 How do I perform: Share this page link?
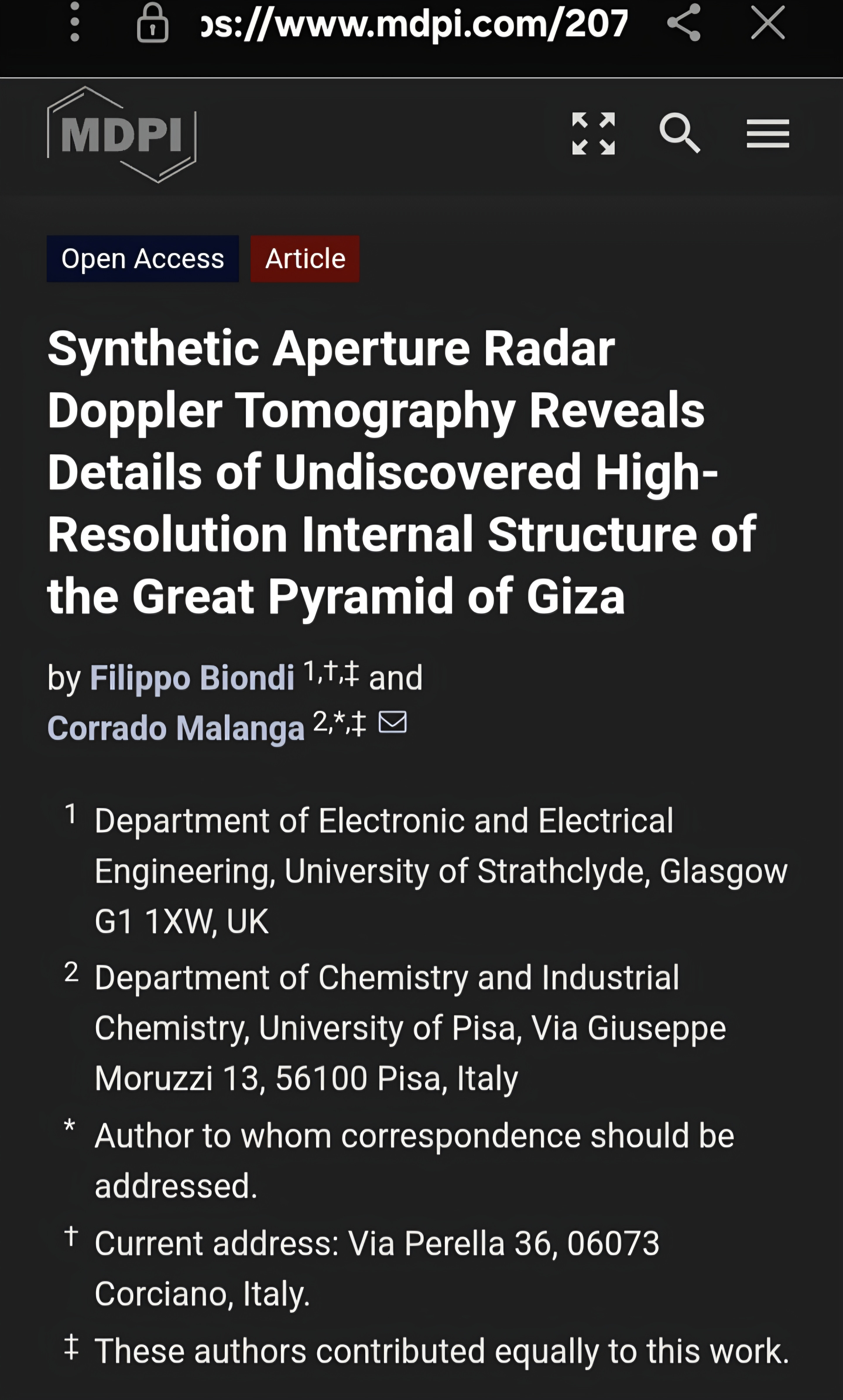coord(683,23)
